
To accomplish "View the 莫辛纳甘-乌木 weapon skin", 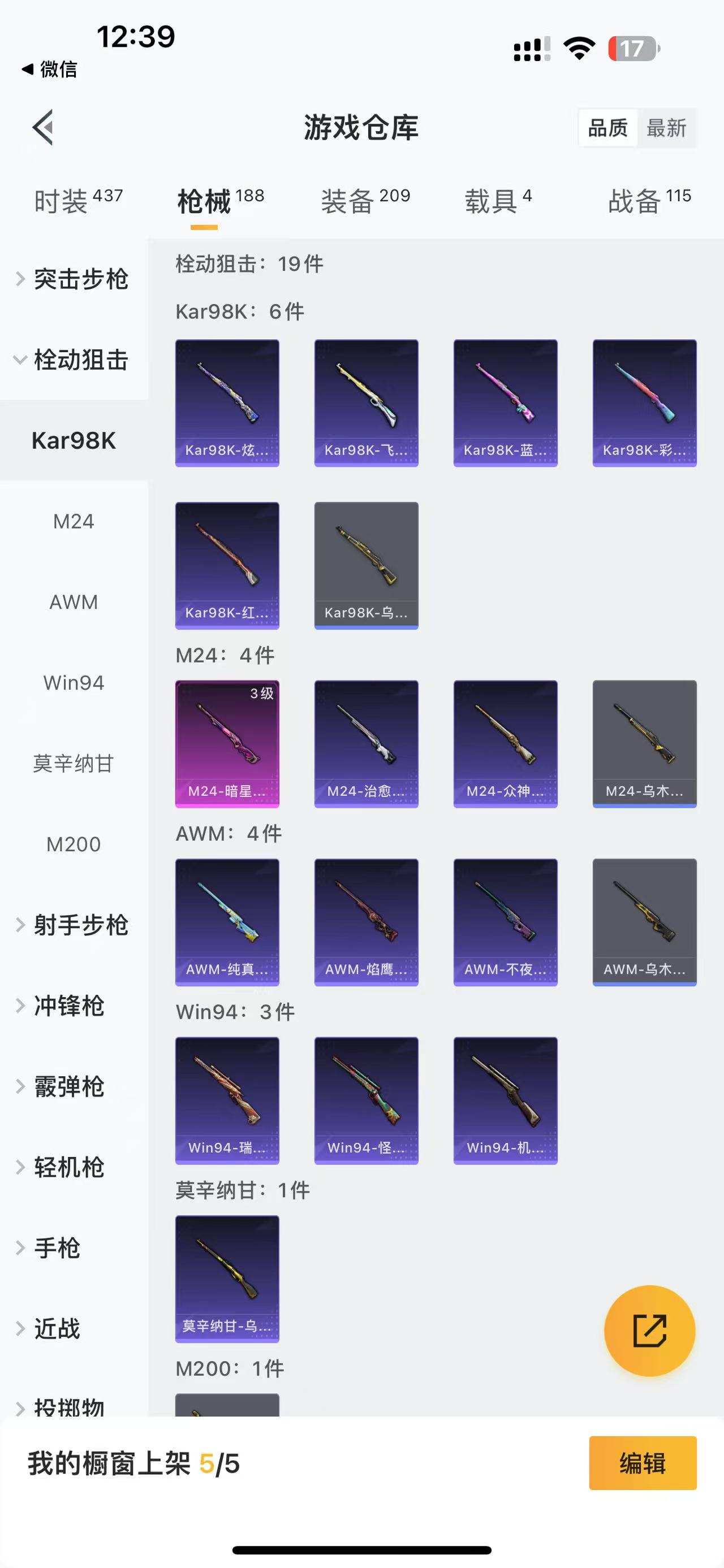I will click(227, 1279).
